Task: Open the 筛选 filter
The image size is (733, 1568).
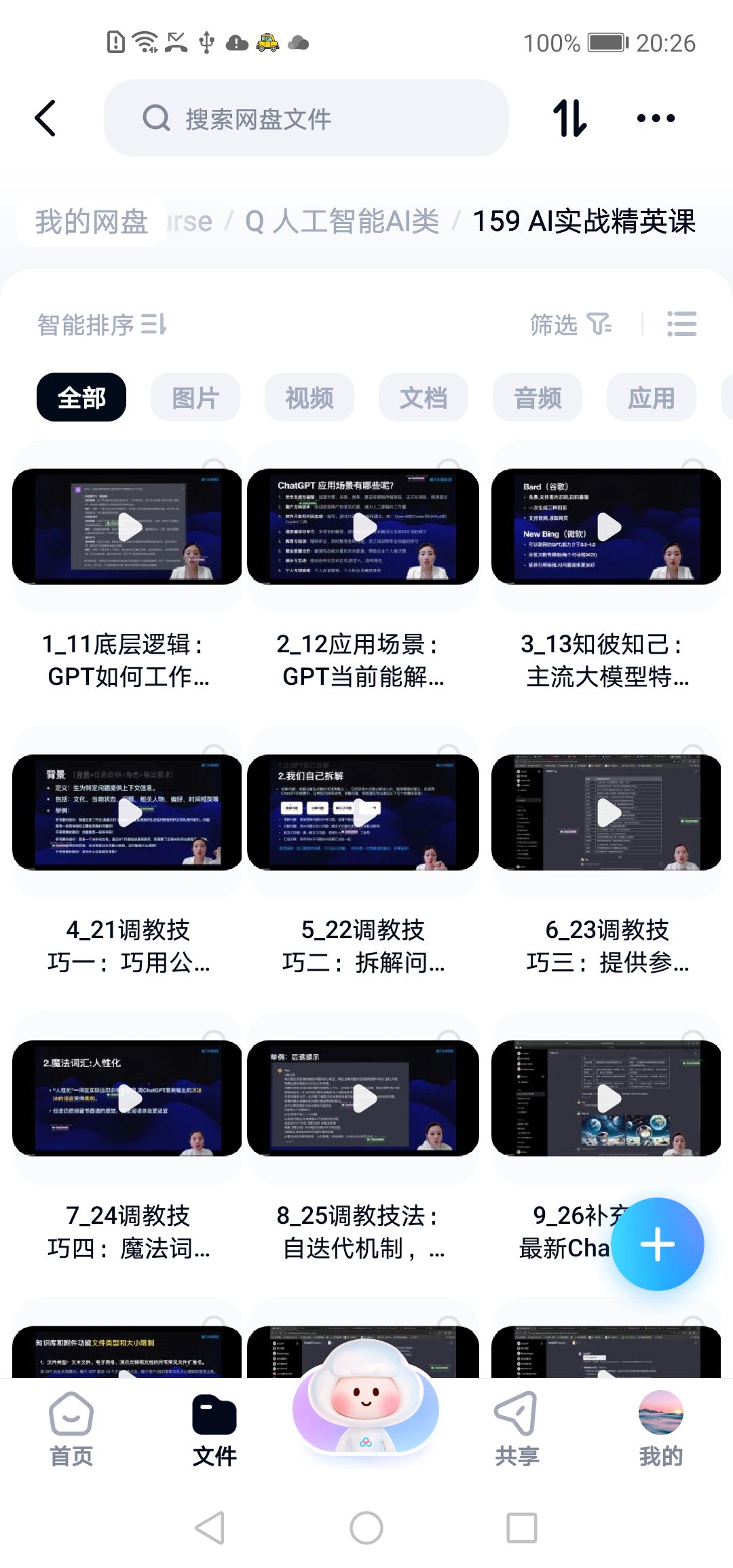Action: point(570,324)
